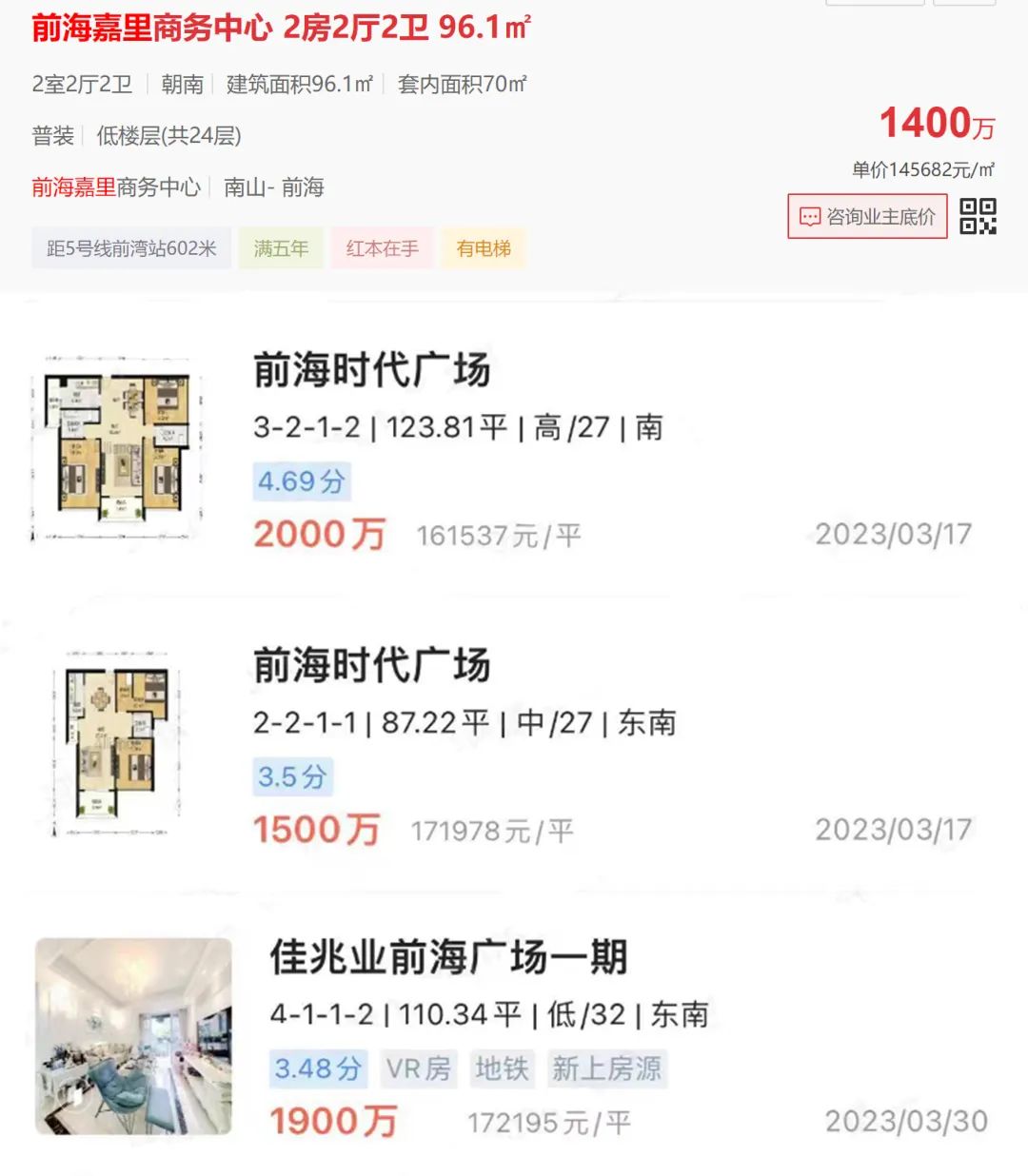
Task: Open the VR房 tag on 佳兆业前海广场一期
Action: [419, 1068]
